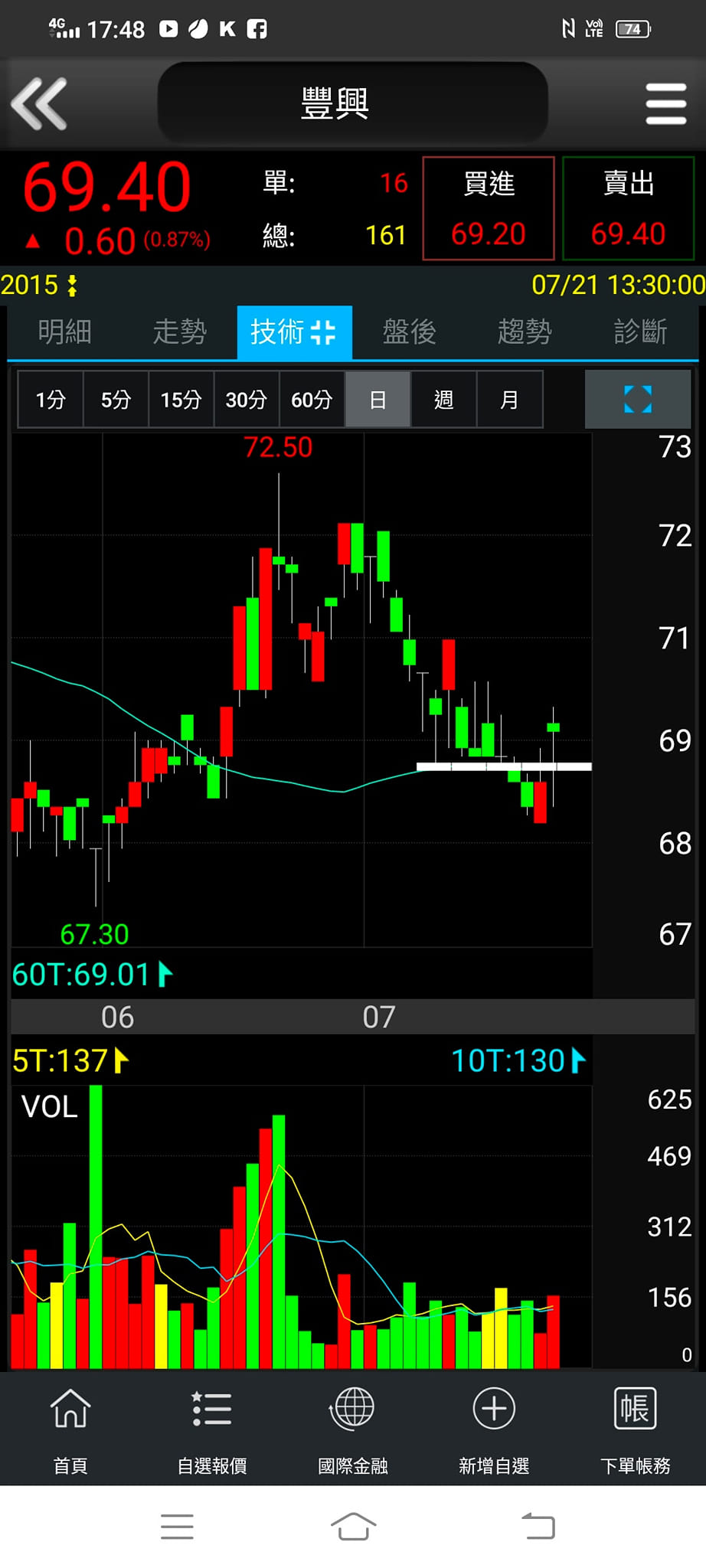Go to 首頁 home in bottom bar
Viewport: 706px width, 1568px height.
click(x=70, y=1429)
